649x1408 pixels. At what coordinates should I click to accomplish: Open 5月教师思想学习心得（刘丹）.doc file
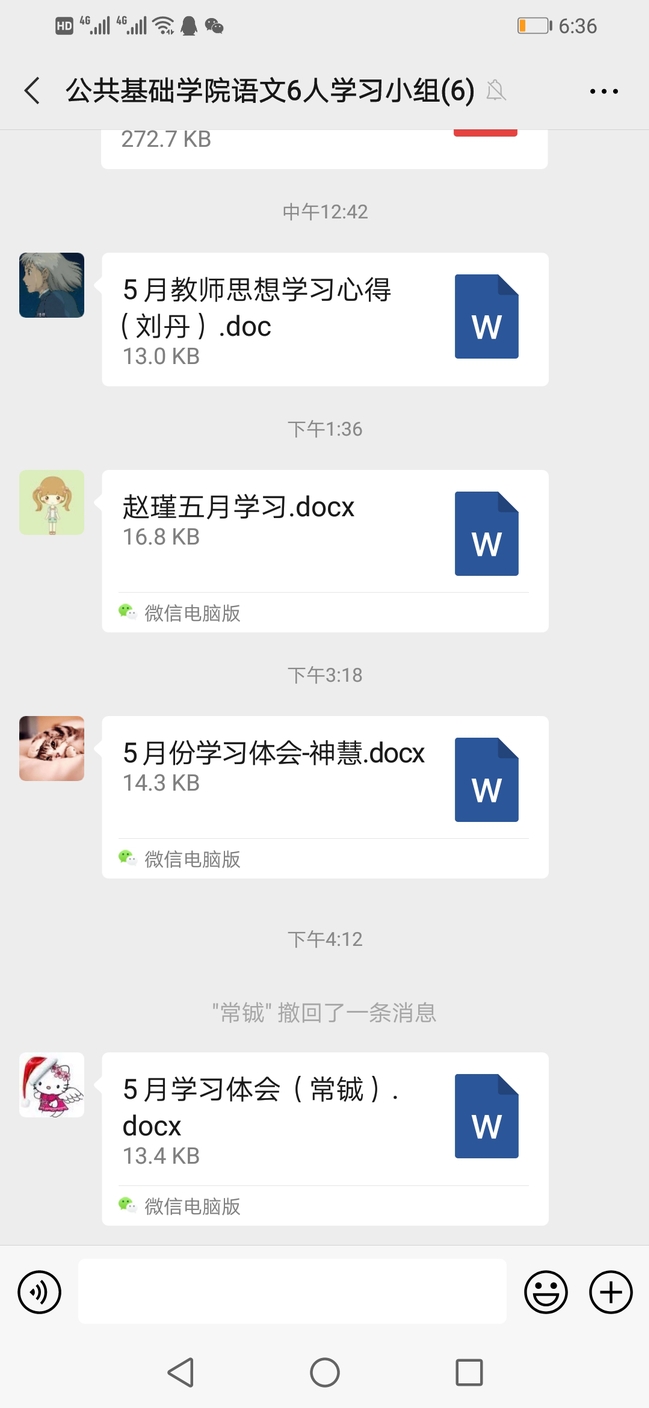click(324, 319)
